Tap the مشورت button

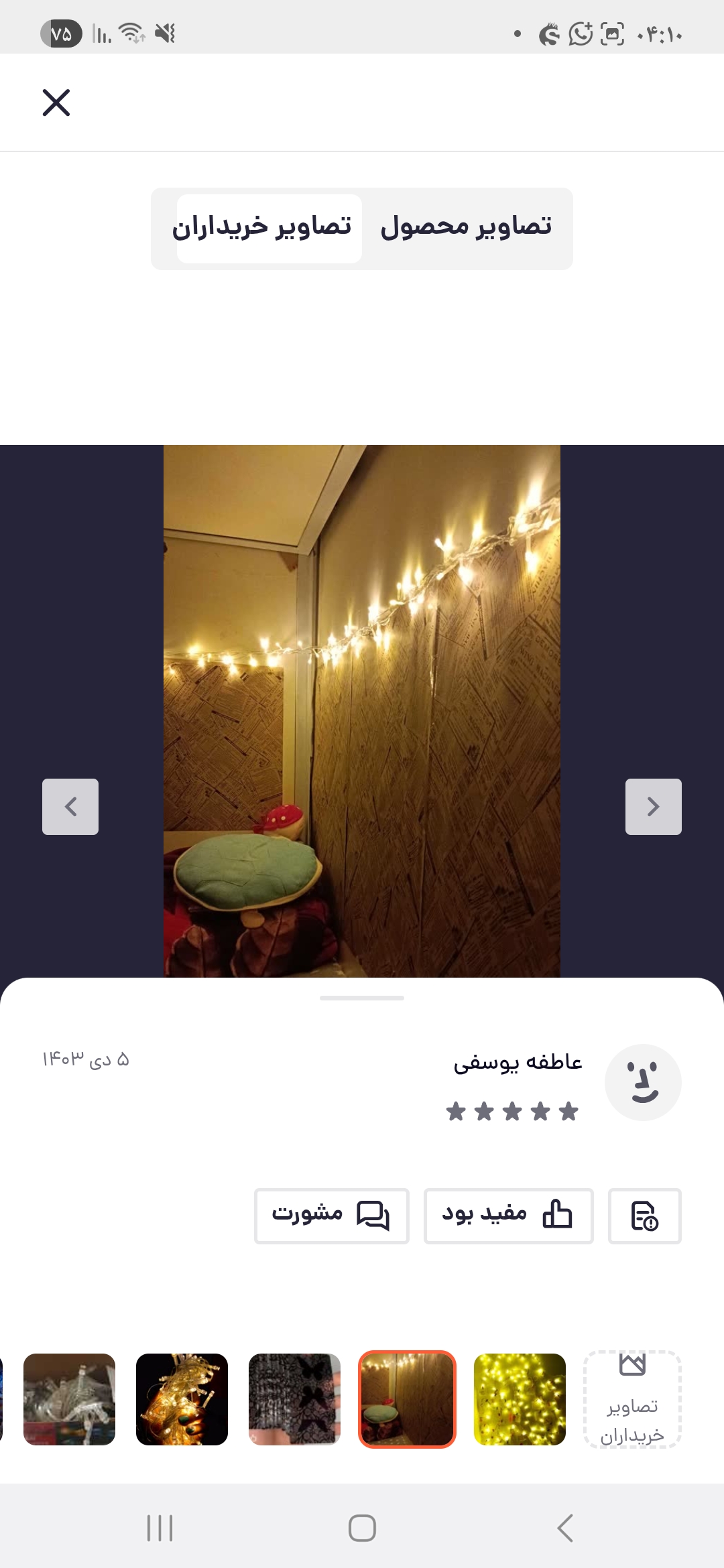tap(331, 1216)
